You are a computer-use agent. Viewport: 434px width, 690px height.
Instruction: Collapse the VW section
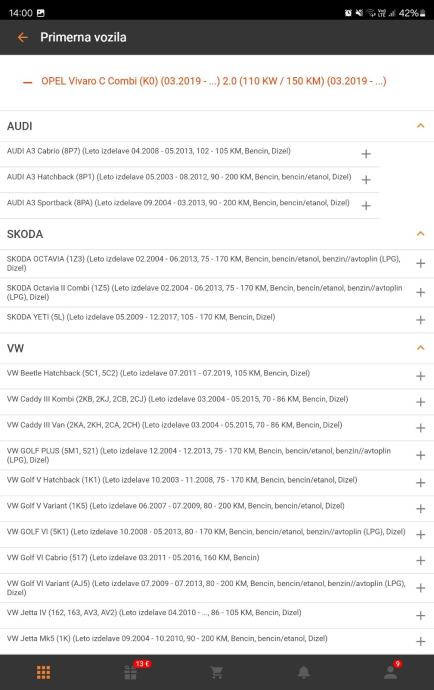point(420,348)
